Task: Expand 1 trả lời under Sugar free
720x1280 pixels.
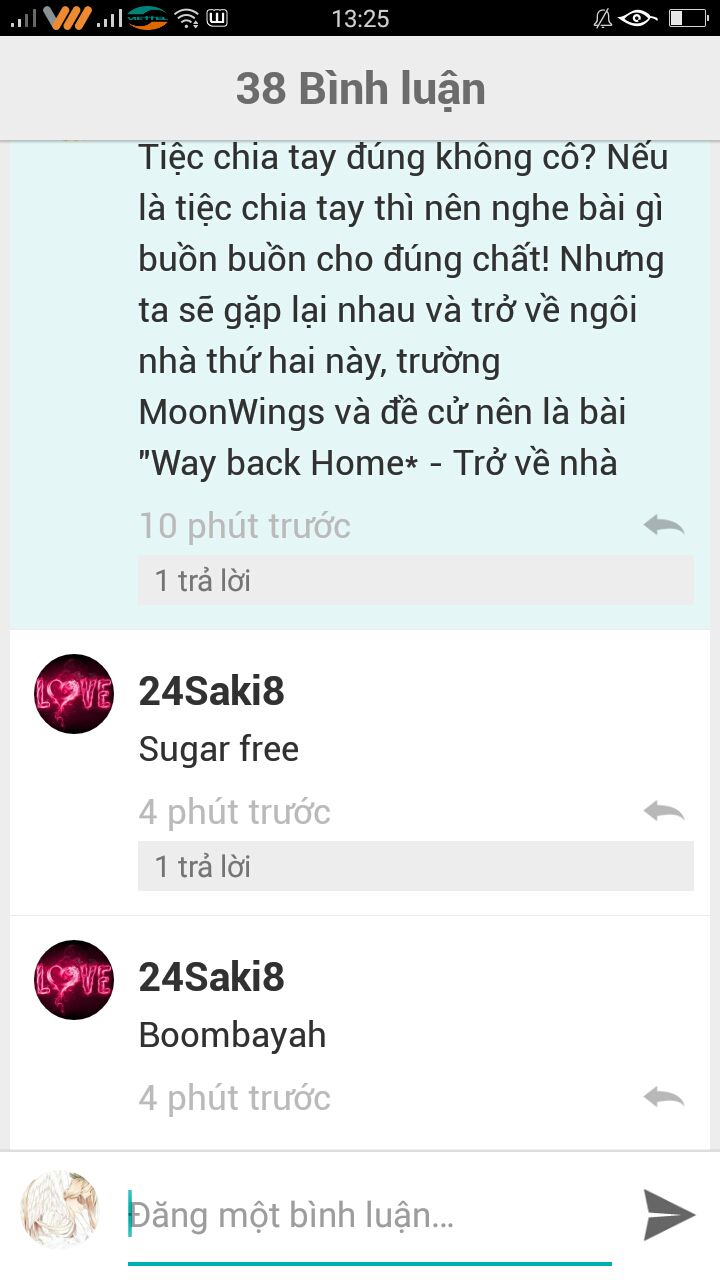Action: 416,866
